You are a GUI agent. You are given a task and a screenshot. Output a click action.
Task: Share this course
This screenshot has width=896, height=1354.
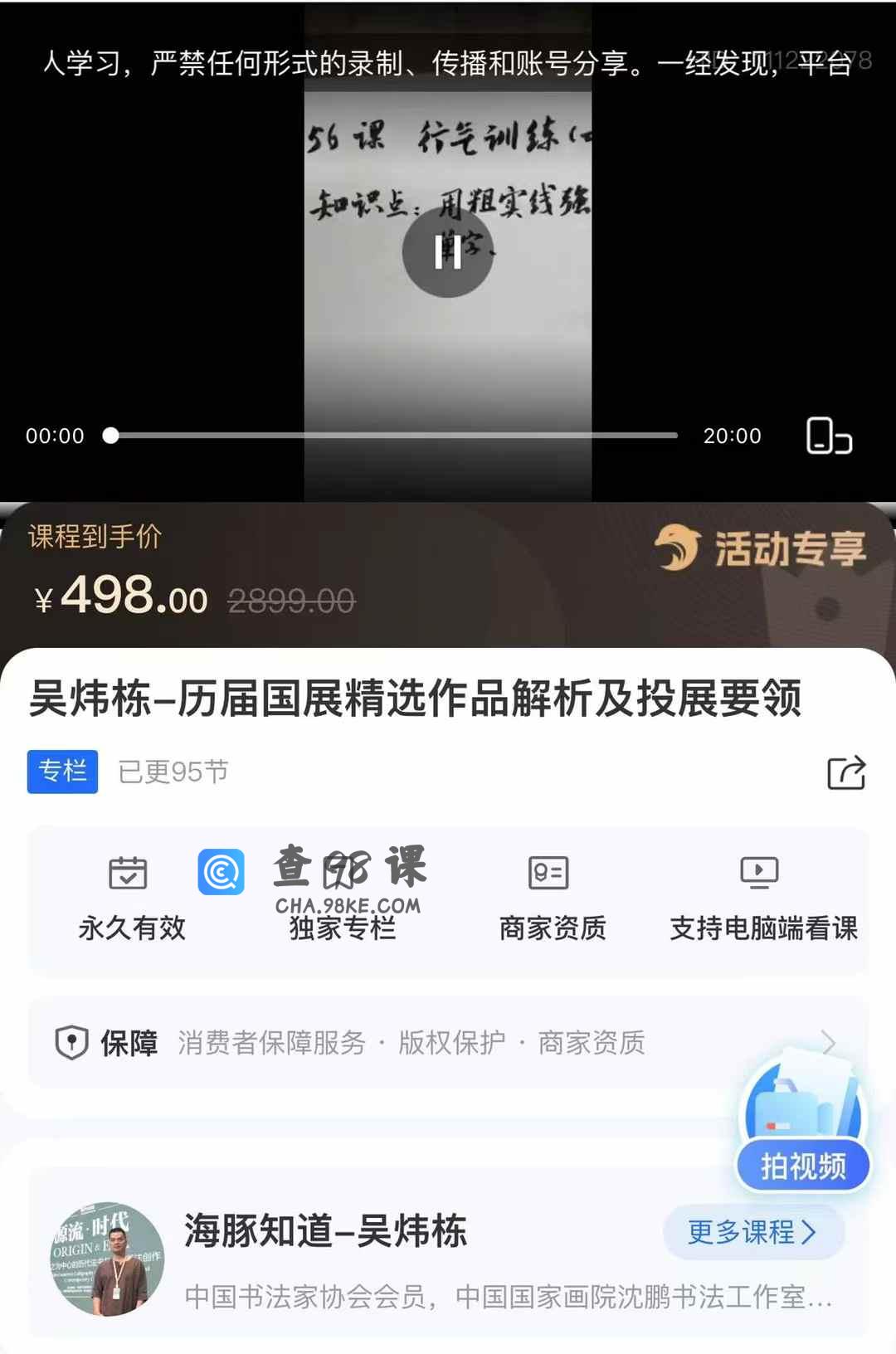coord(846,772)
